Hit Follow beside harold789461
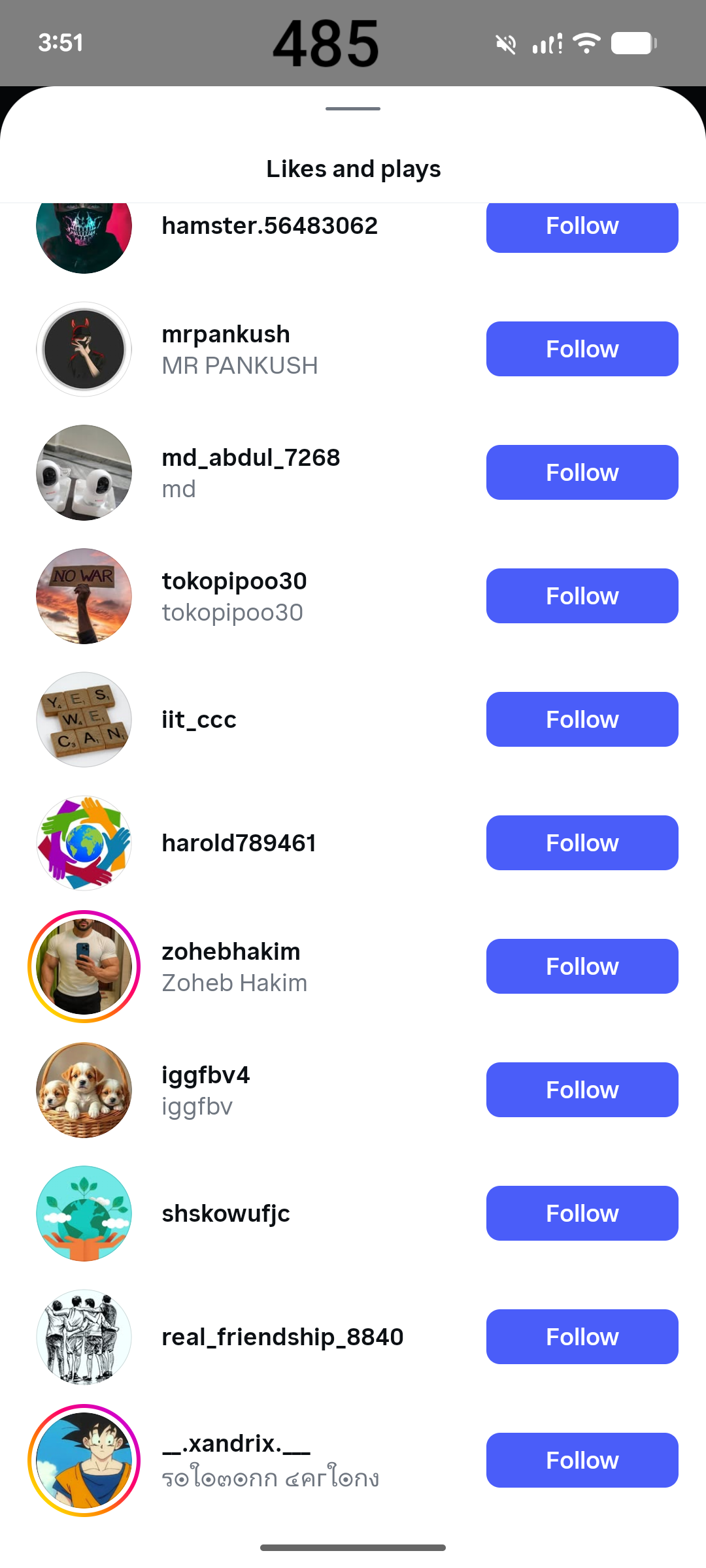The height and width of the screenshot is (1568, 706). 582,843
